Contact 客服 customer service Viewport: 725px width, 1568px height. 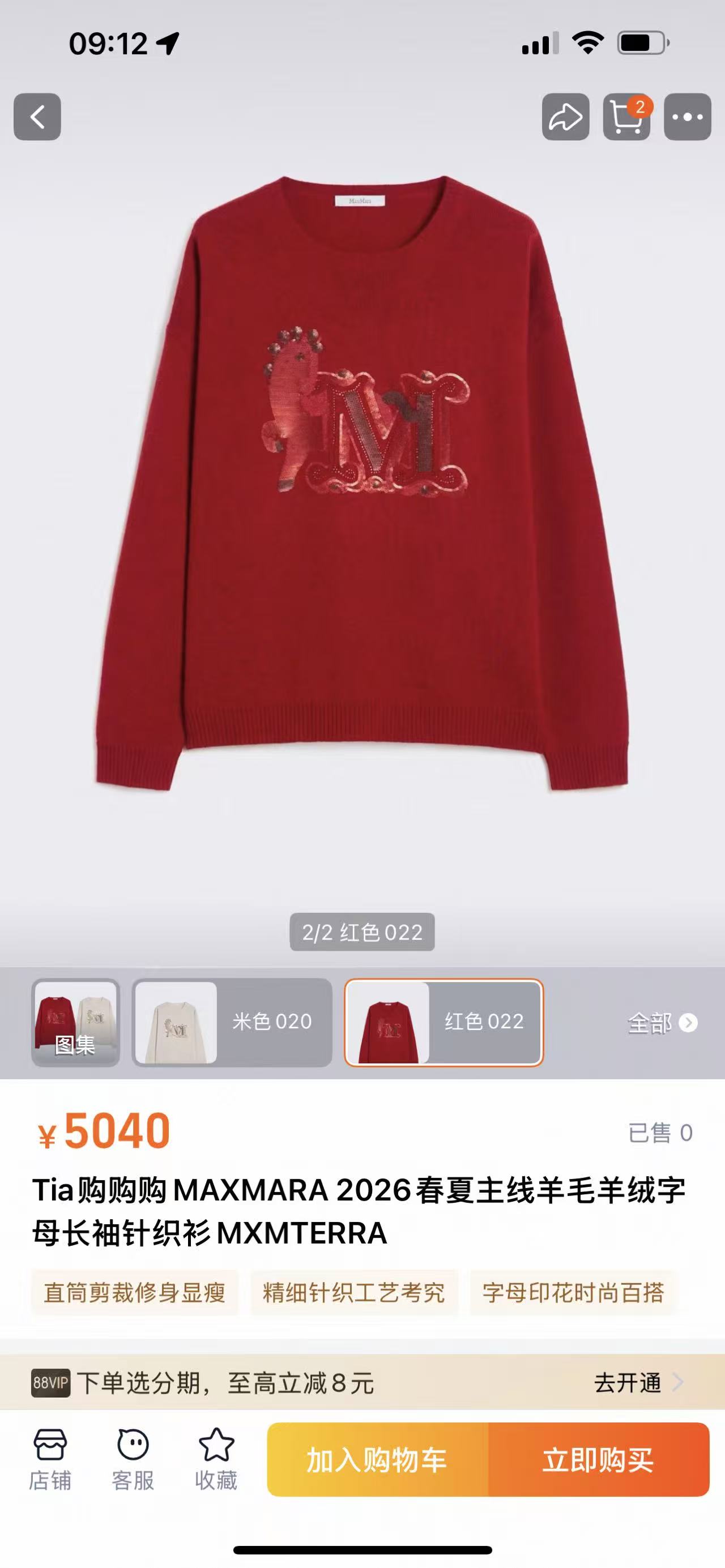point(133,1459)
